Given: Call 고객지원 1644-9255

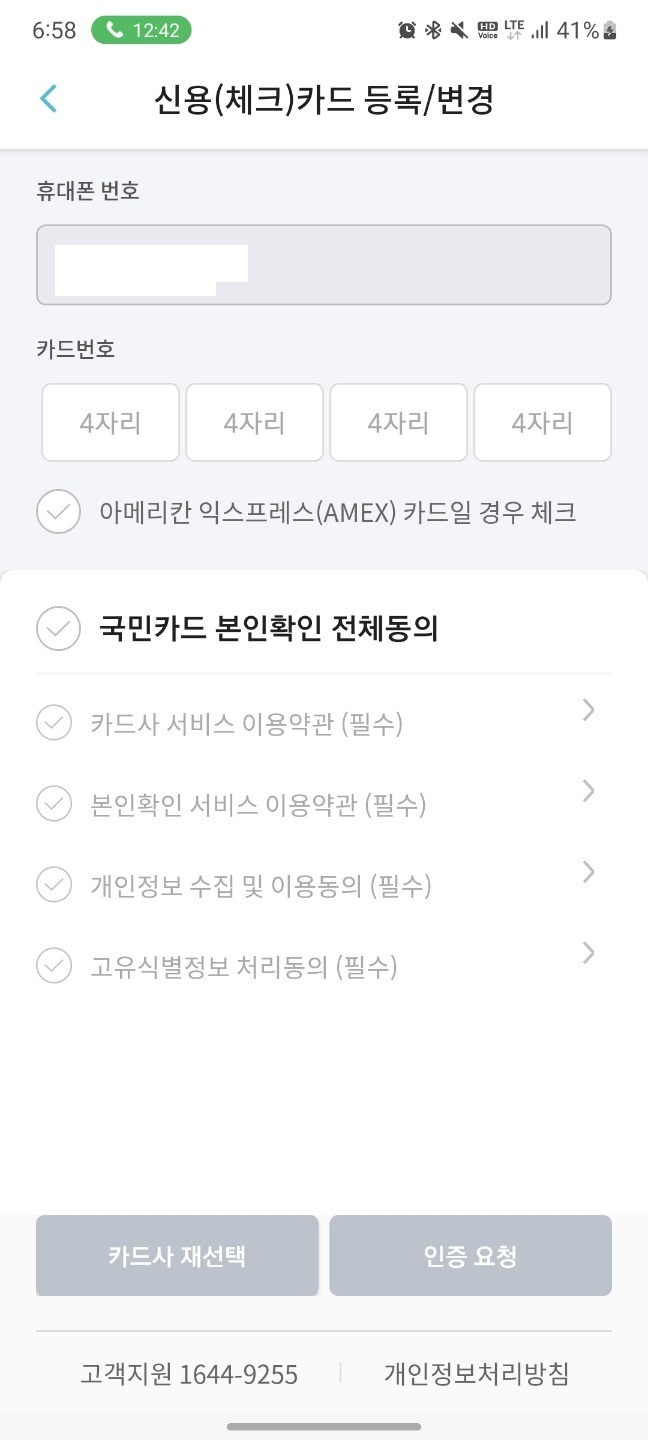Looking at the screenshot, I should click(189, 1374).
